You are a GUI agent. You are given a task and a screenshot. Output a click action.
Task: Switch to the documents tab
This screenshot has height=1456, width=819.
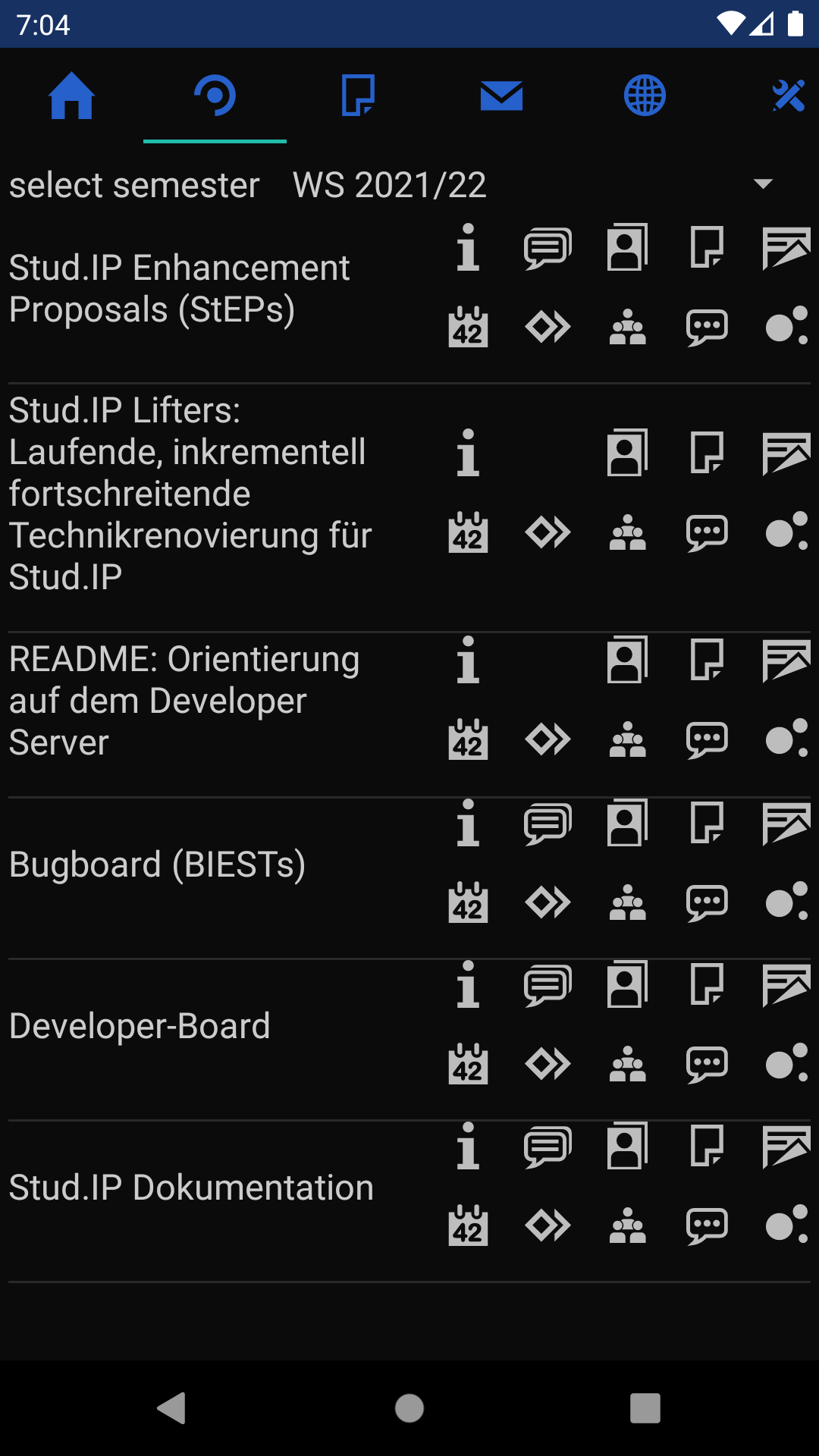358,96
